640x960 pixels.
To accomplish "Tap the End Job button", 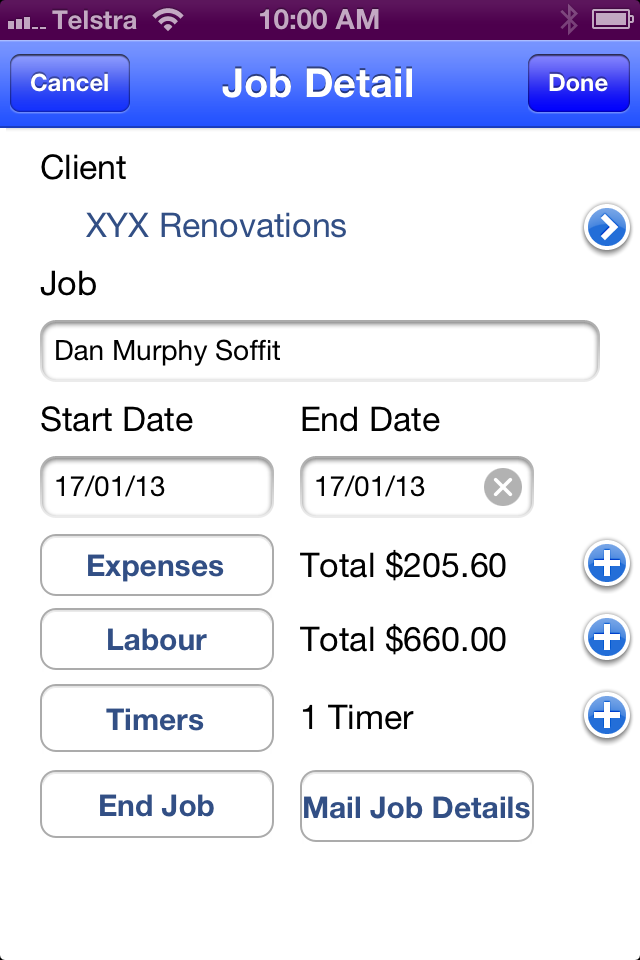I will tap(156, 805).
